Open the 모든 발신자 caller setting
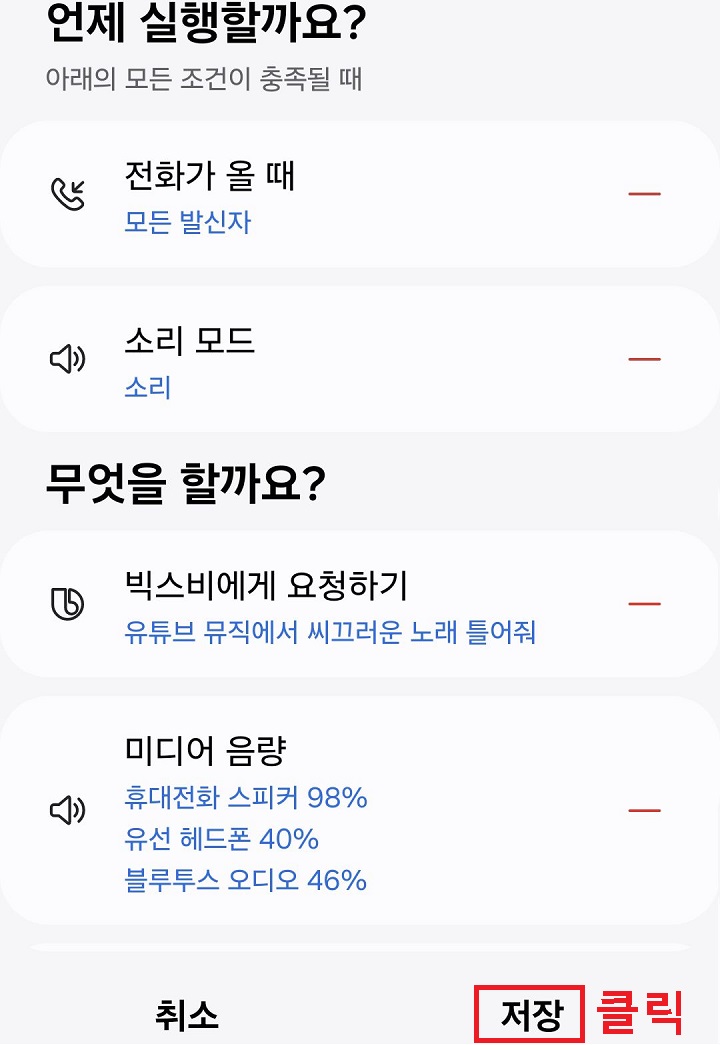Screen dimensions: 720x1045 click(187, 221)
